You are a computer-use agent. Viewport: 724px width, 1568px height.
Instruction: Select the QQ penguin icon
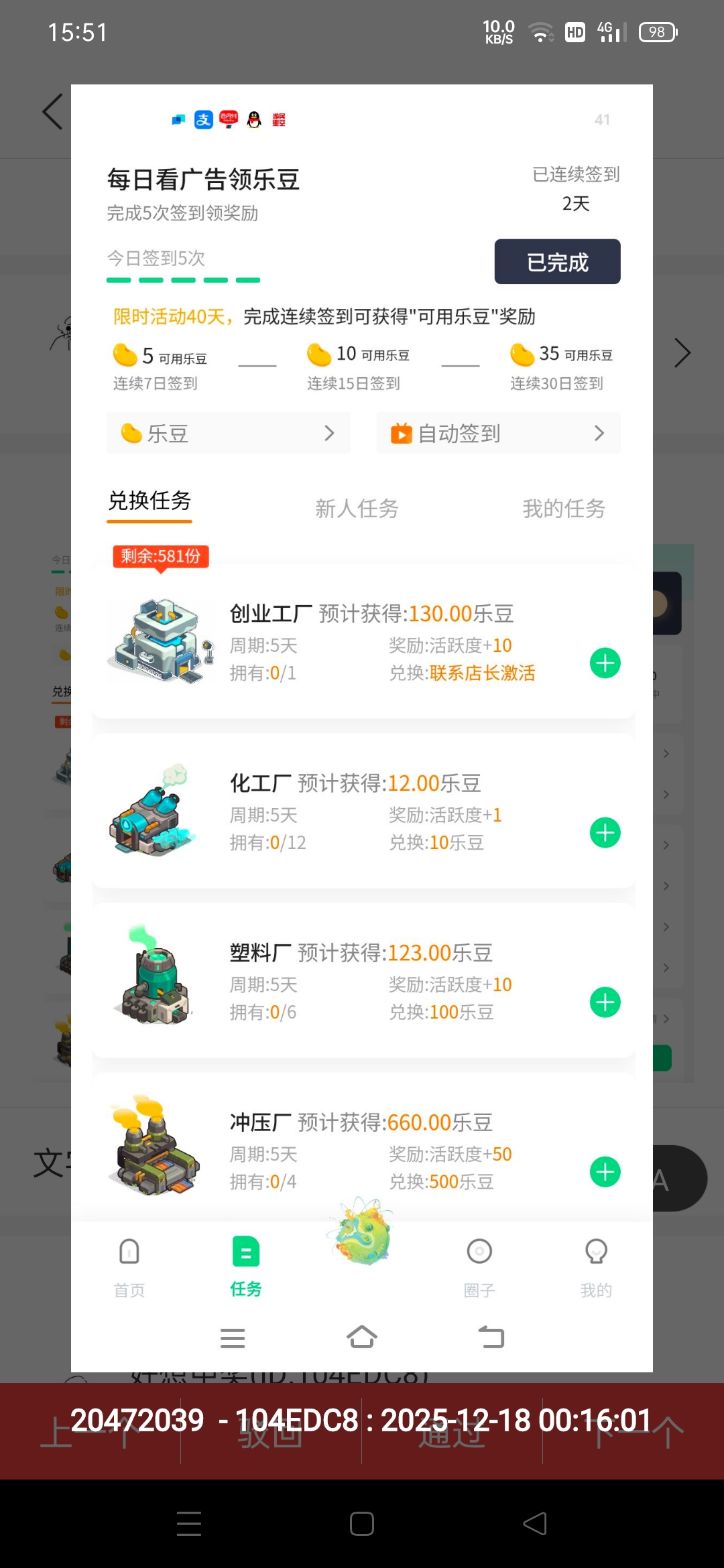(253, 121)
